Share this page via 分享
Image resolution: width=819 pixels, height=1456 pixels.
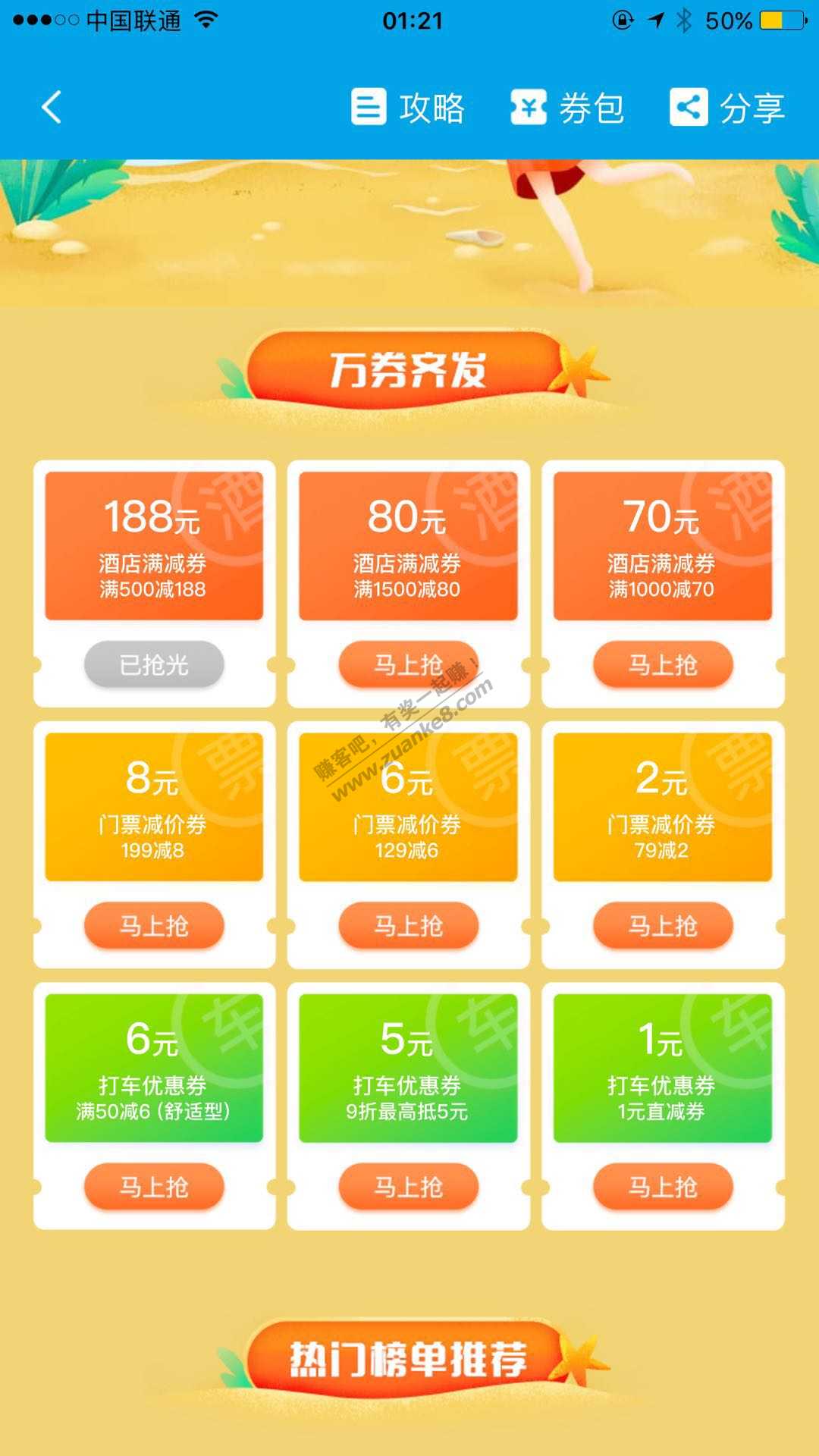tap(727, 107)
